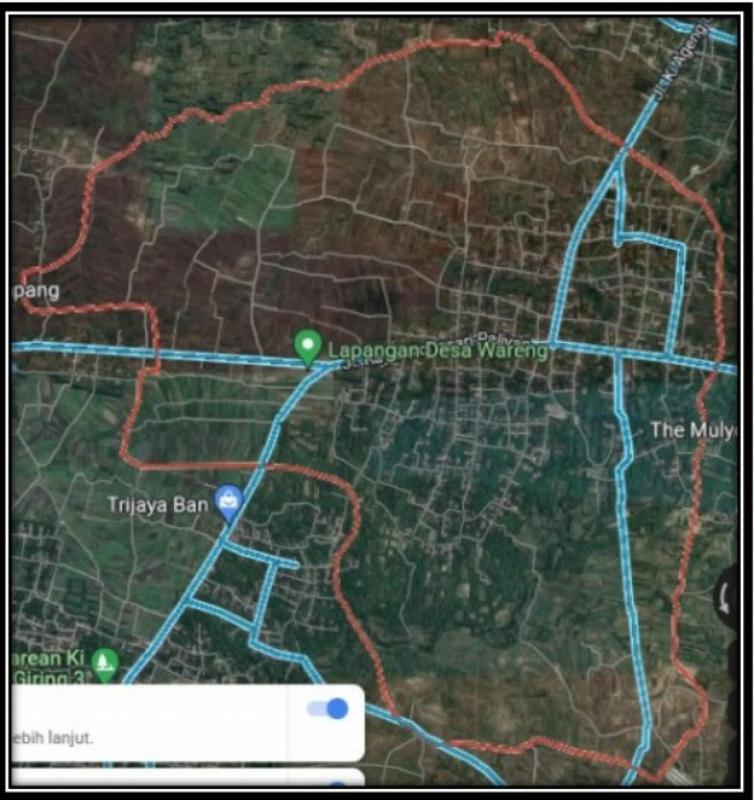Image resolution: width=754 pixels, height=800 pixels.
Task: Toggle the blue switch in the bottom card
Action: (x=327, y=709)
